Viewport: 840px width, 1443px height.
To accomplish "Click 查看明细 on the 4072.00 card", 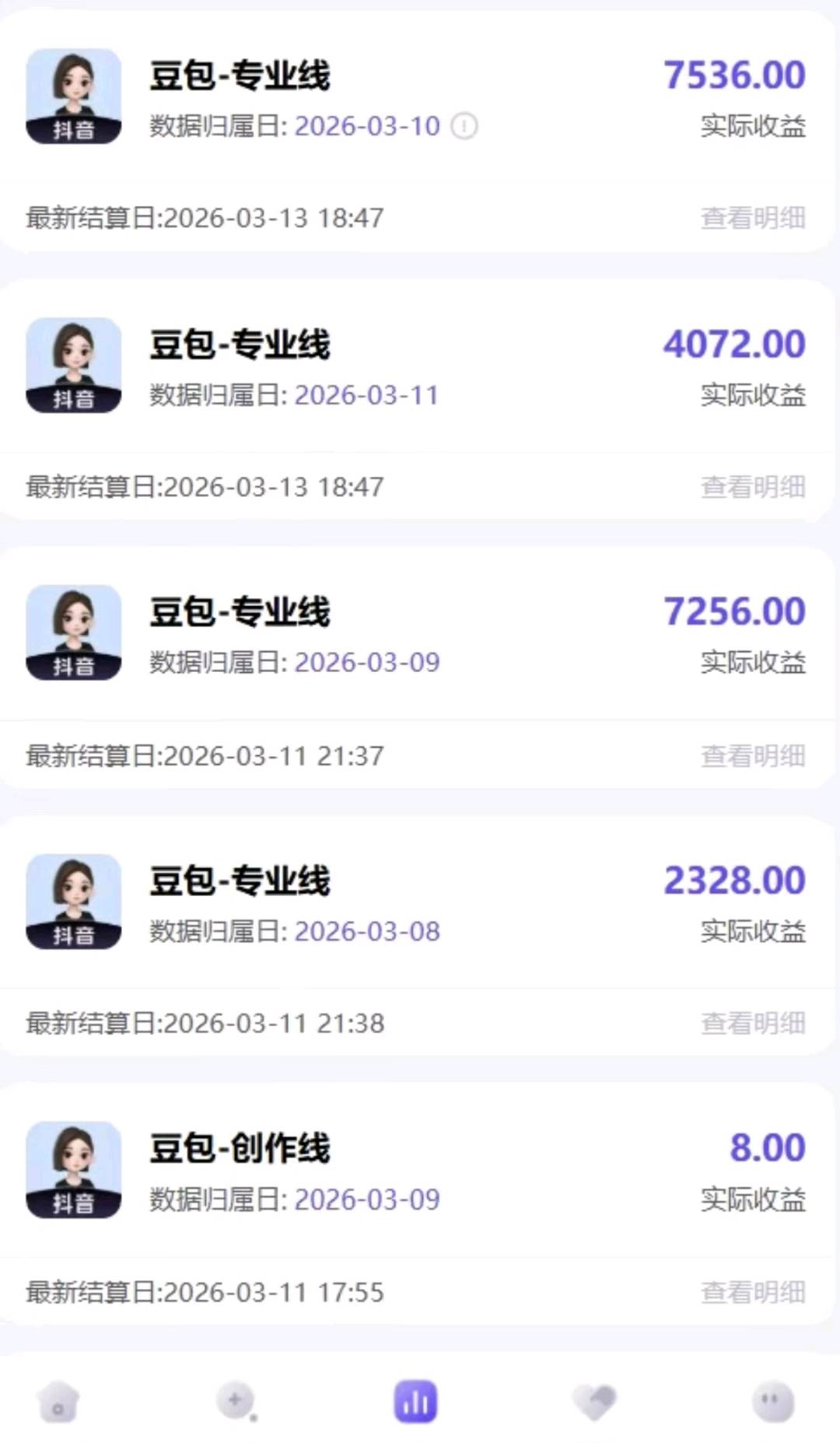I will 751,488.
